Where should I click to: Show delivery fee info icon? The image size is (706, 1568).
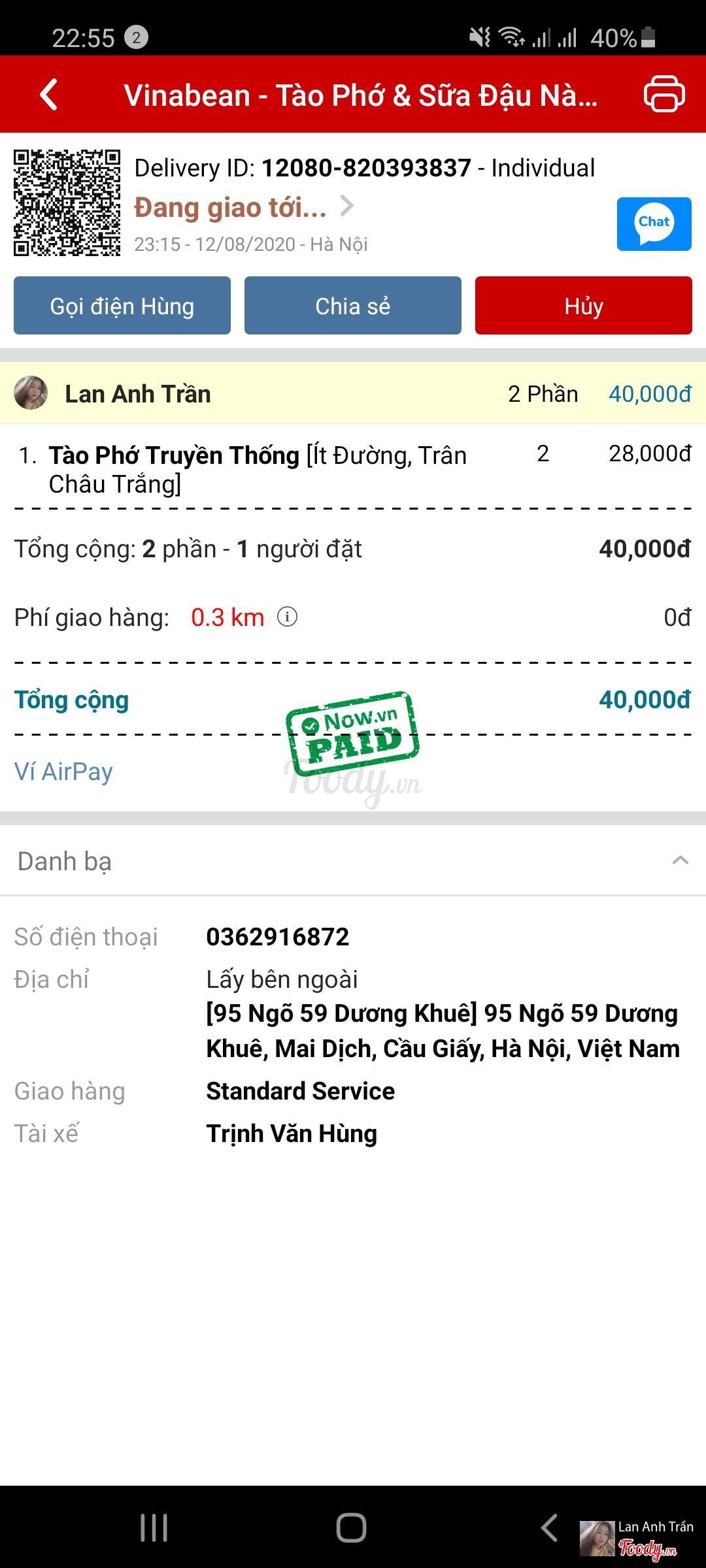pos(288,617)
